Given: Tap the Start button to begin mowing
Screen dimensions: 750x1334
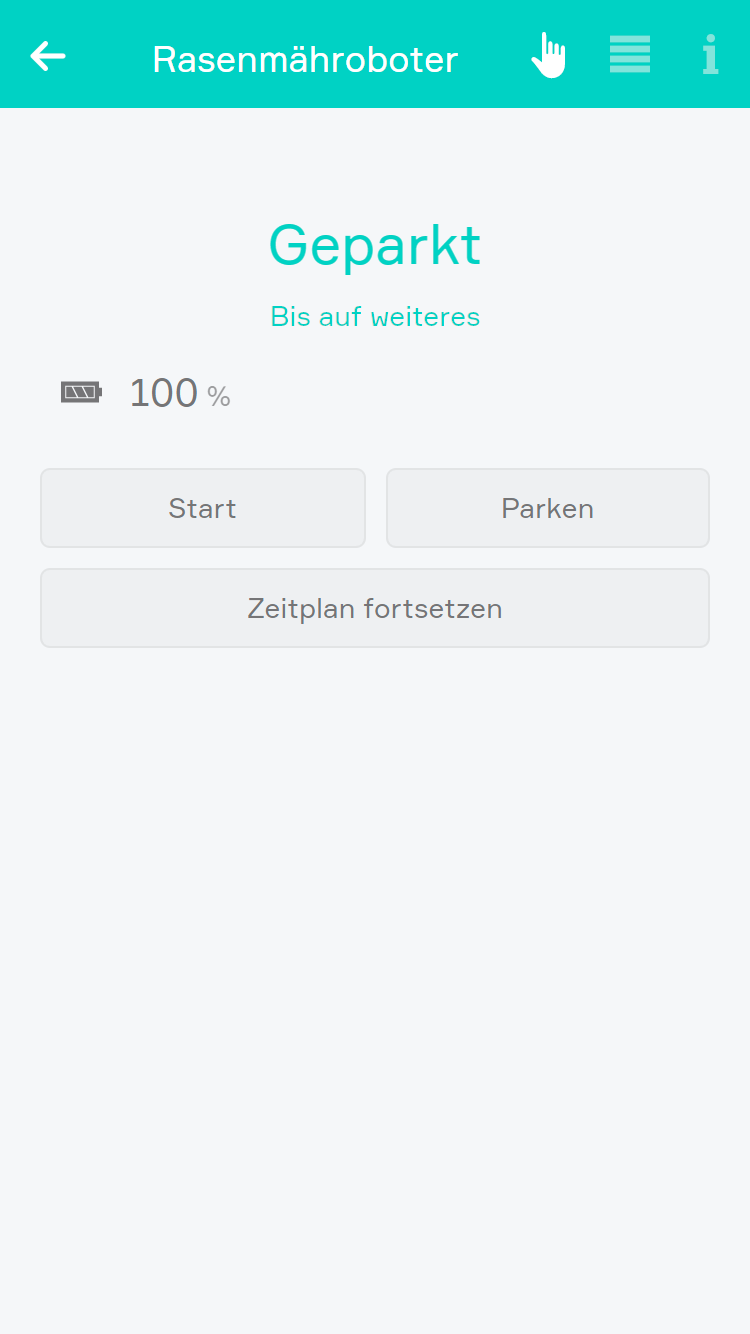Looking at the screenshot, I should 203,508.
